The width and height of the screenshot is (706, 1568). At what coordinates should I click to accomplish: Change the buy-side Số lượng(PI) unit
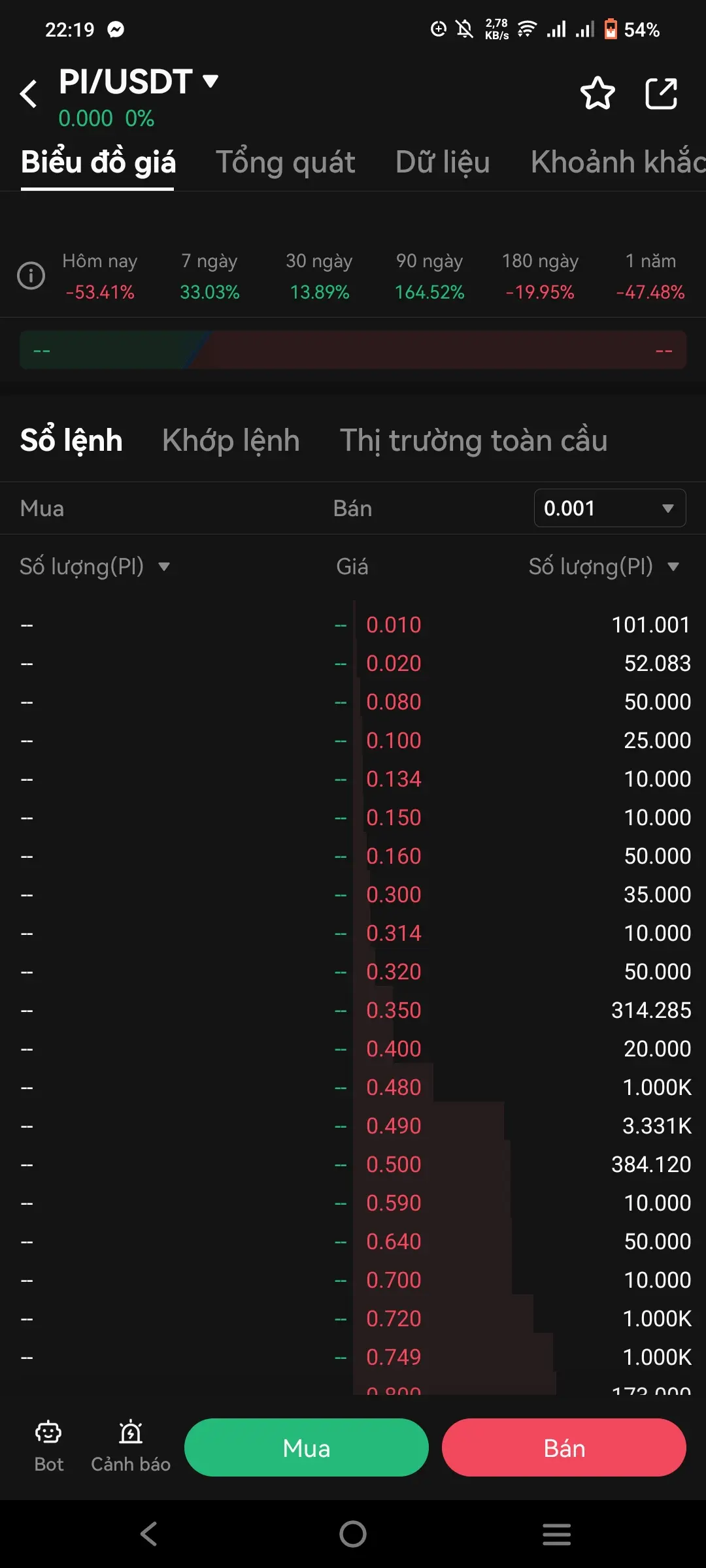tap(95, 566)
